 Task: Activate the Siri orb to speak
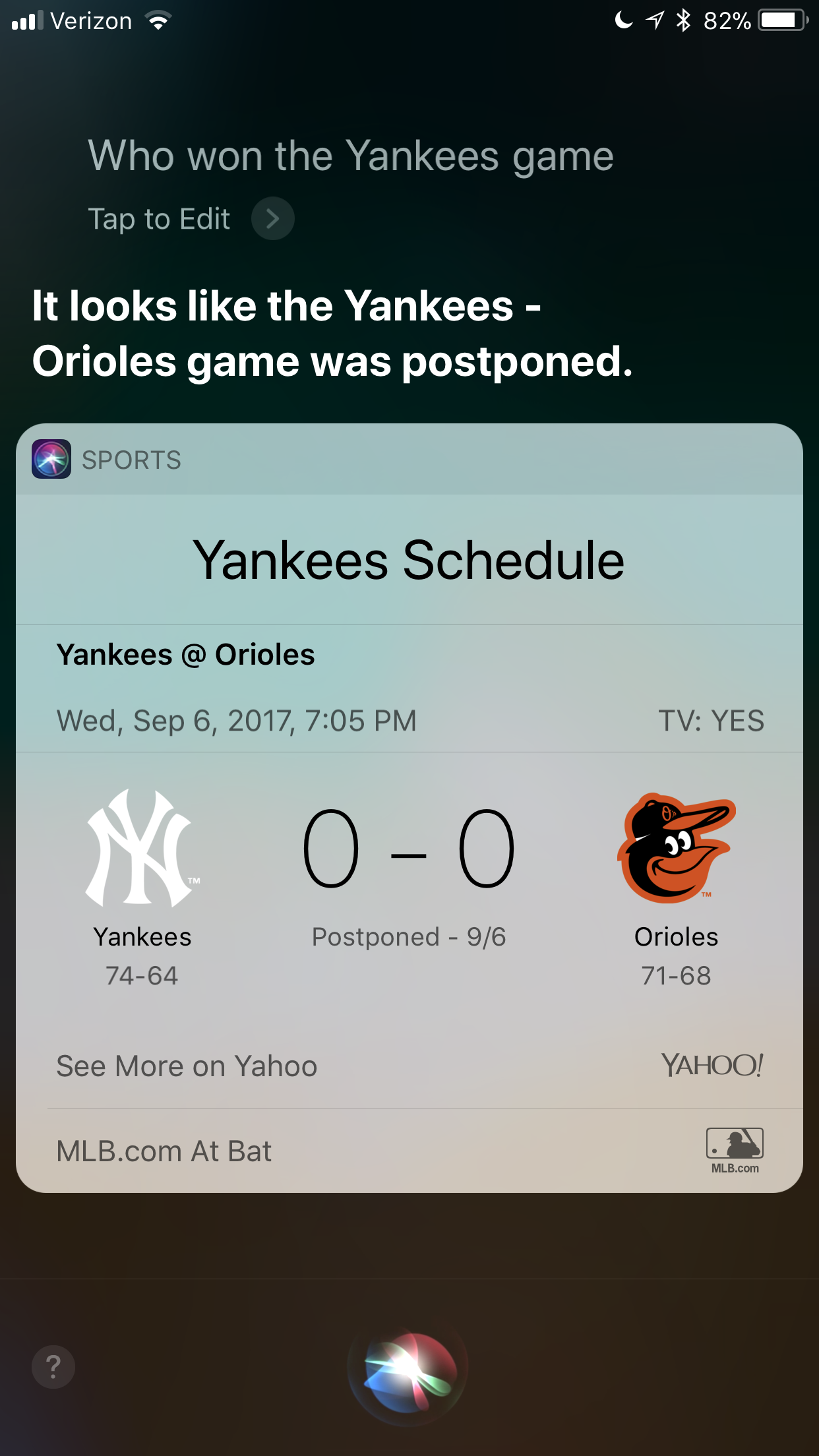pyautogui.click(x=408, y=1370)
